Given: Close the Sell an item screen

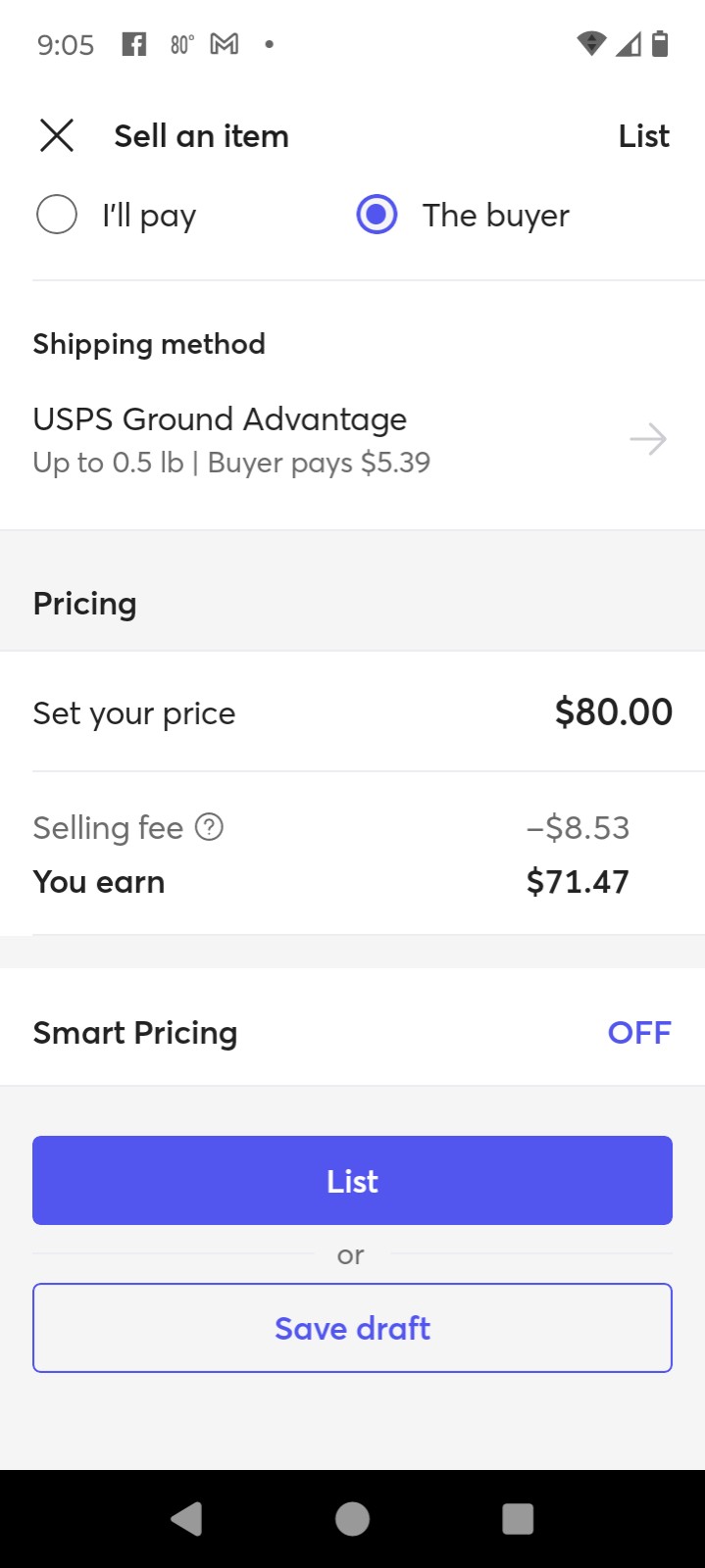Looking at the screenshot, I should 57,135.
